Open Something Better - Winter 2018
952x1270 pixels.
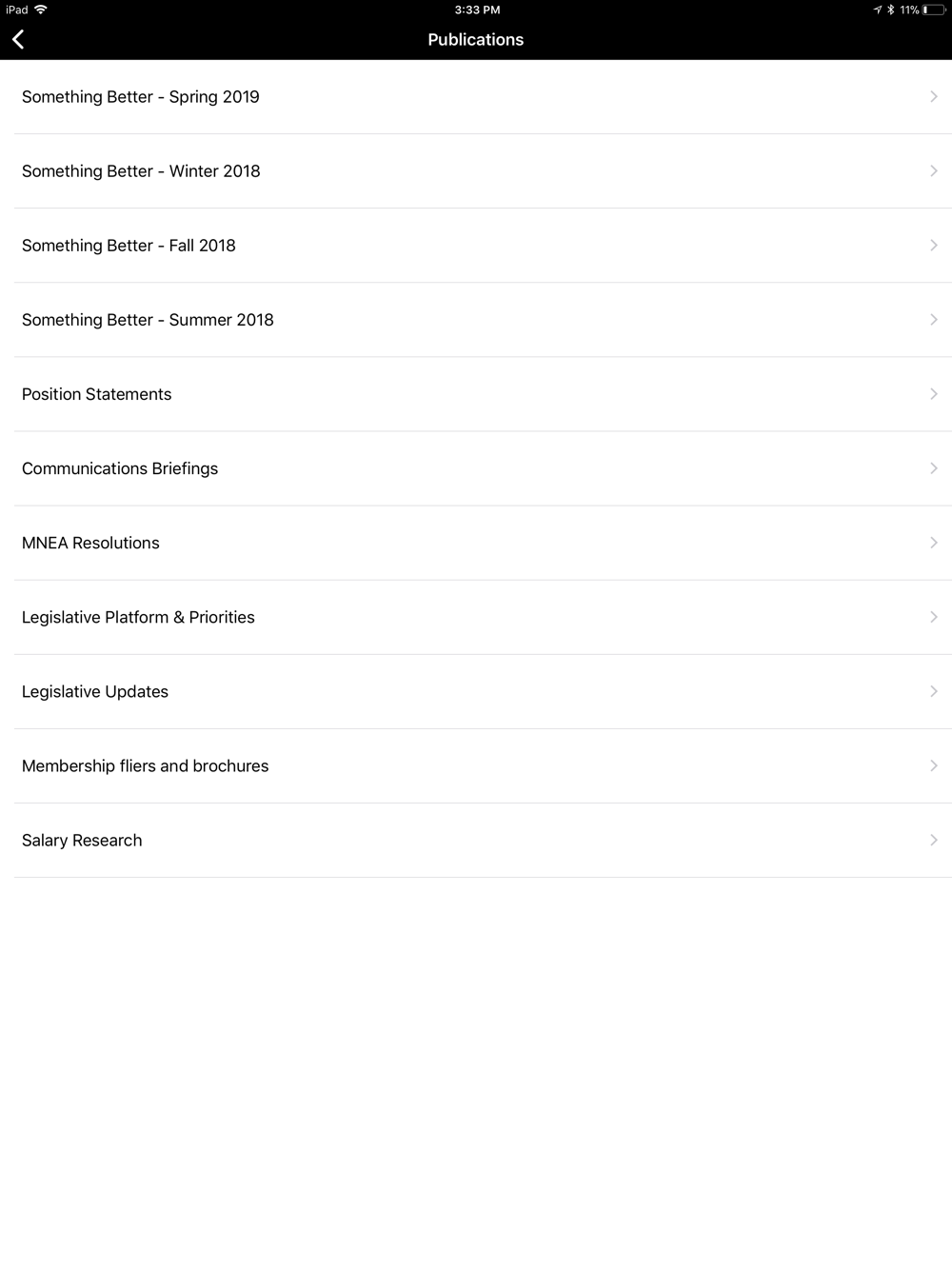476,171
